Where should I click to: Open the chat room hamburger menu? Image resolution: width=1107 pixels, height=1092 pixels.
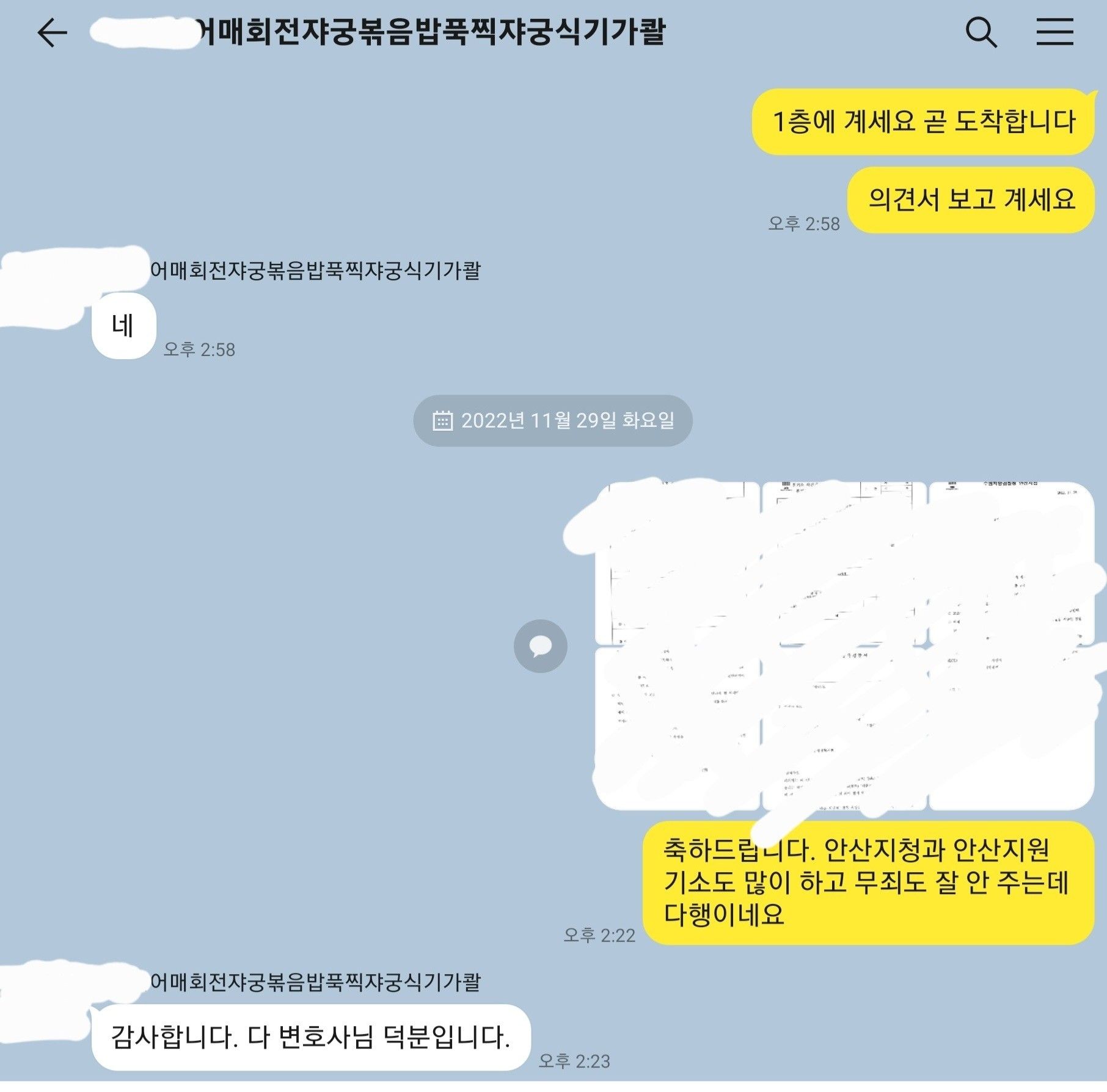click(x=1054, y=32)
